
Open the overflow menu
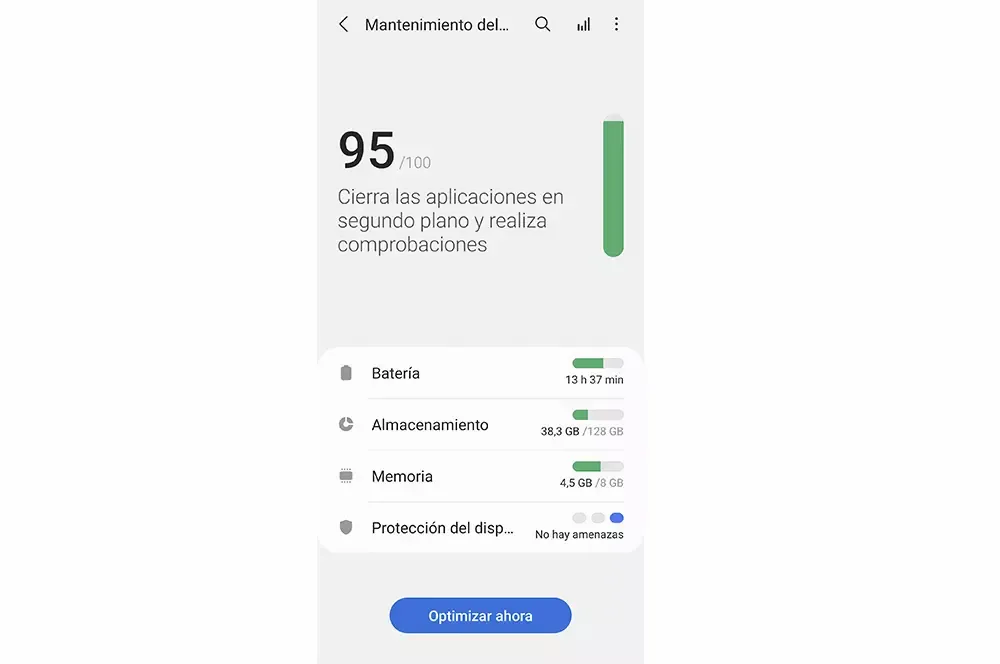616,25
